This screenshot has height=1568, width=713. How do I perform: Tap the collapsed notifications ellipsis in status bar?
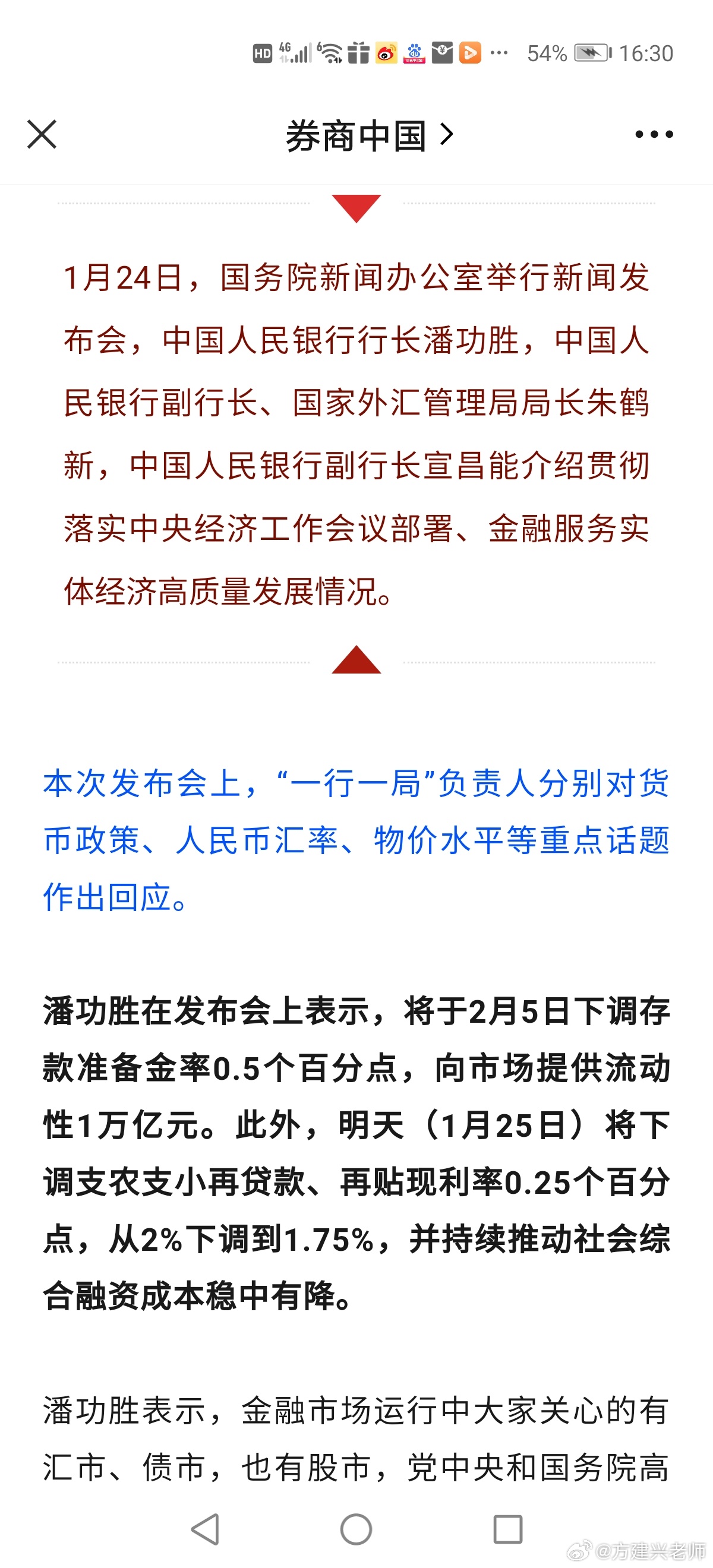click(x=499, y=53)
